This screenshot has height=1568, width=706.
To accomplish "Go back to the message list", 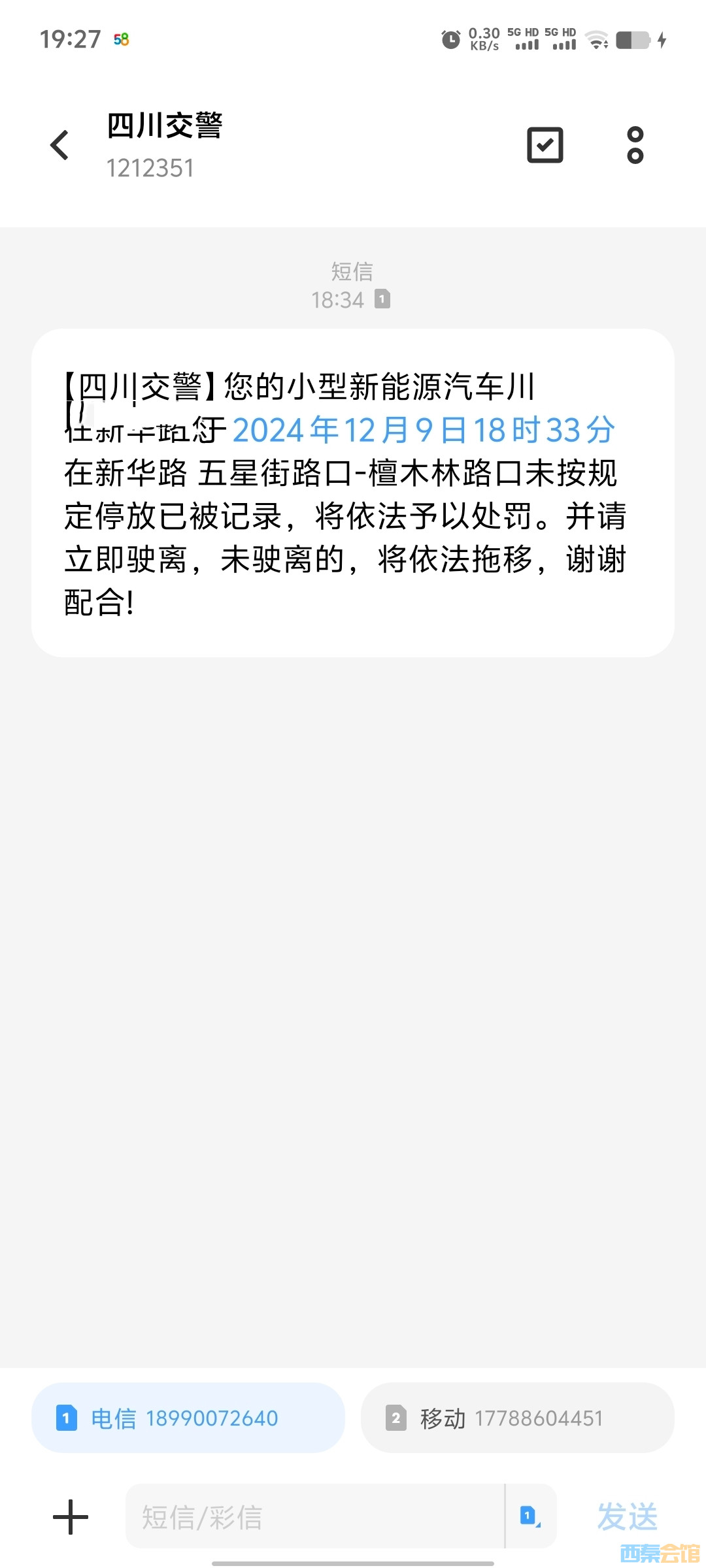I will tap(60, 144).
